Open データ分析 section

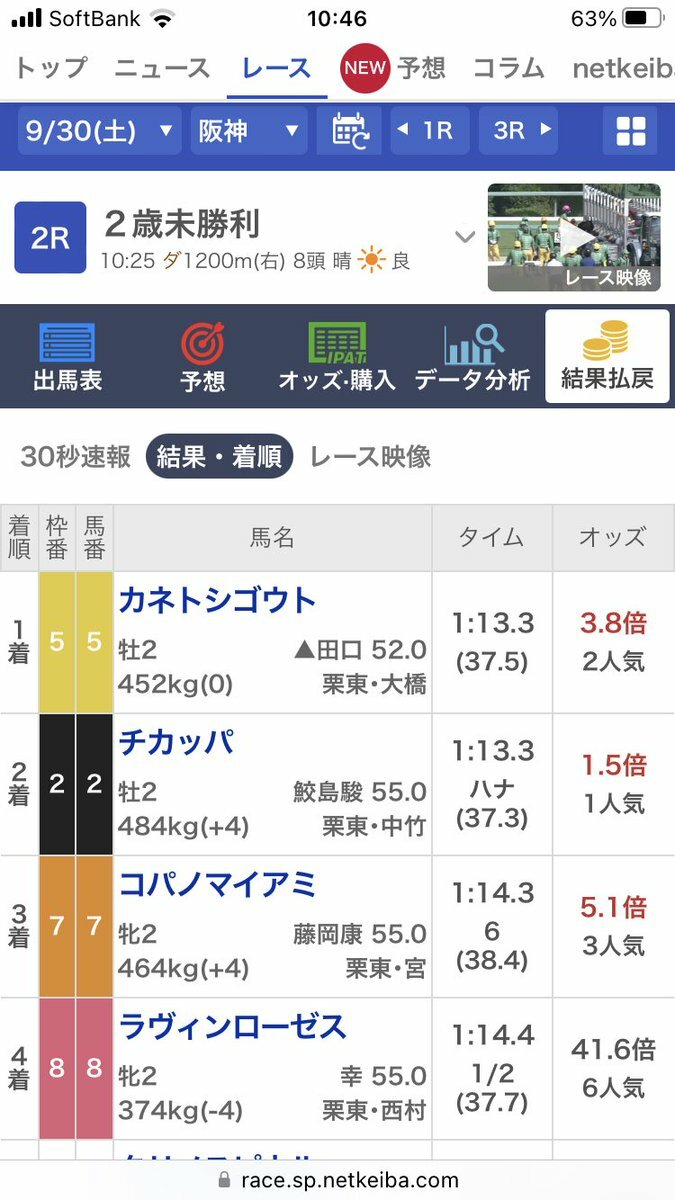472,356
